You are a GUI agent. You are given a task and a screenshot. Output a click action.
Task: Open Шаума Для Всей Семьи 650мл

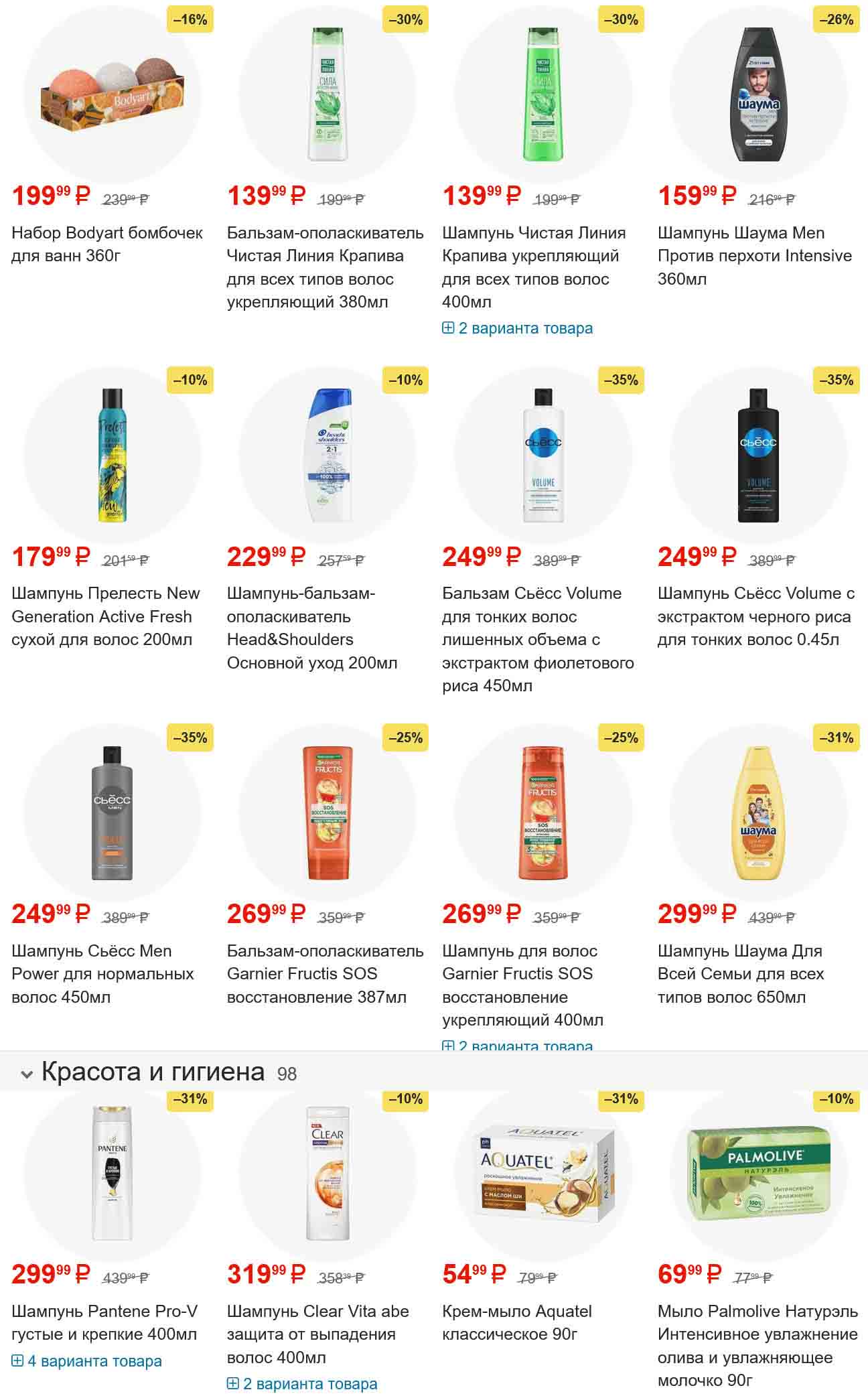pyautogui.click(x=741, y=973)
